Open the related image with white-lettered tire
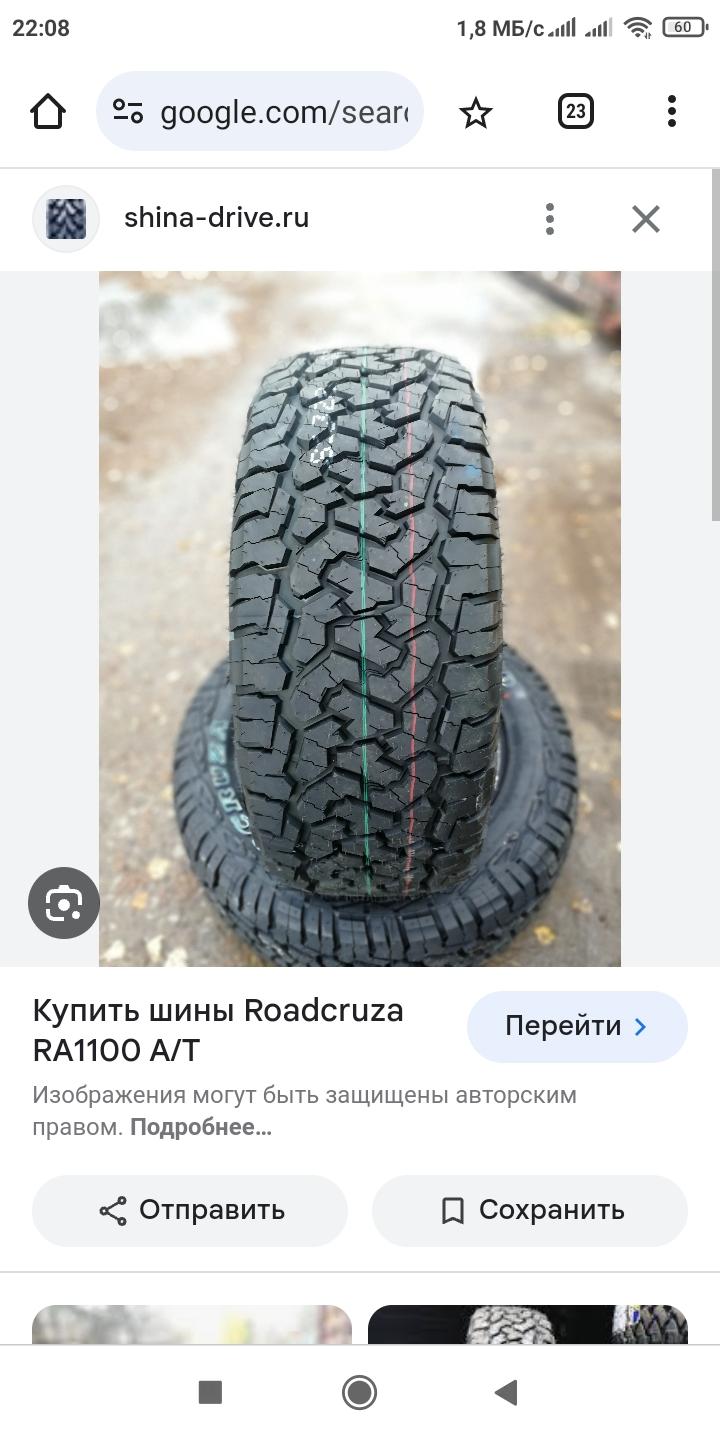The width and height of the screenshot is (720, 1440). (528, 1324)
